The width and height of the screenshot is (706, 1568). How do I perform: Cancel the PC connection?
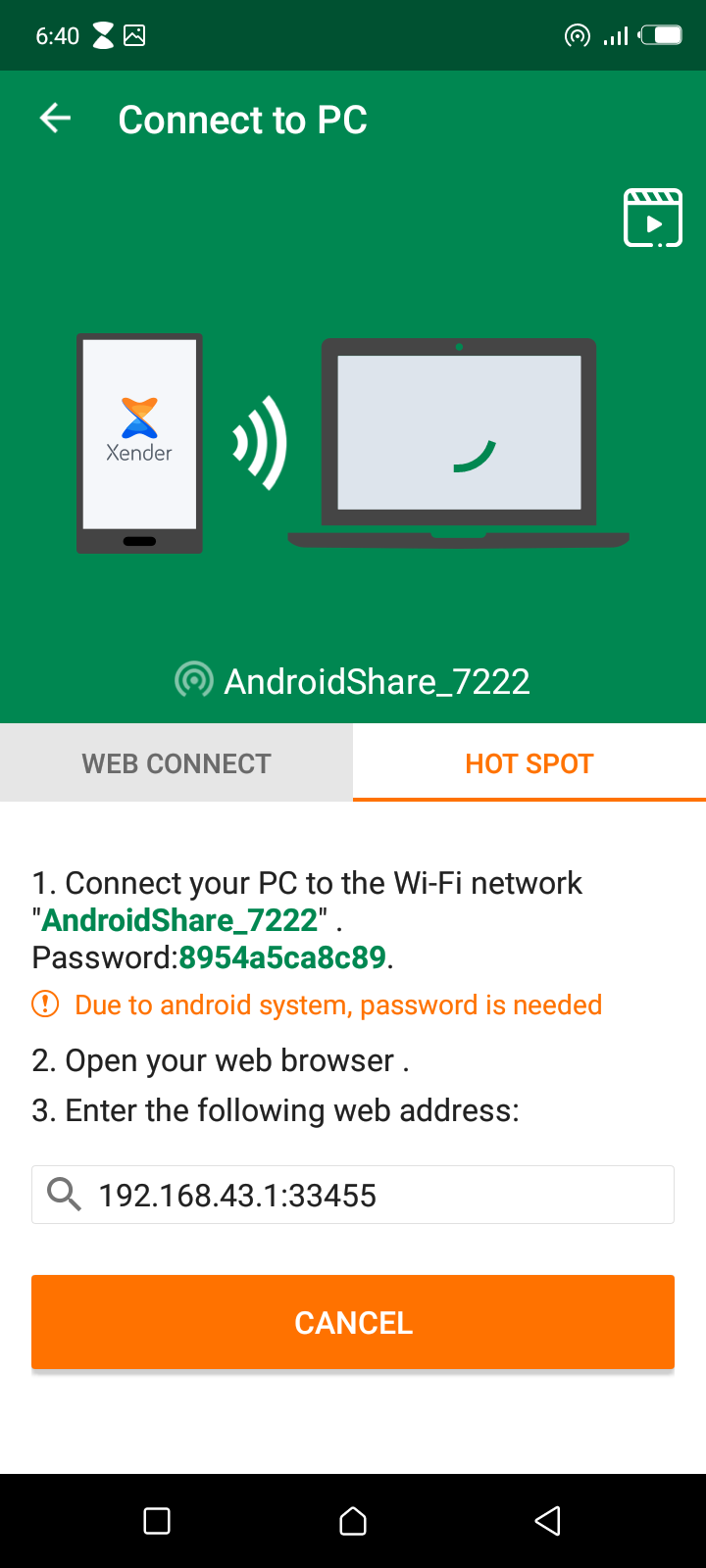click(353, 1322)
